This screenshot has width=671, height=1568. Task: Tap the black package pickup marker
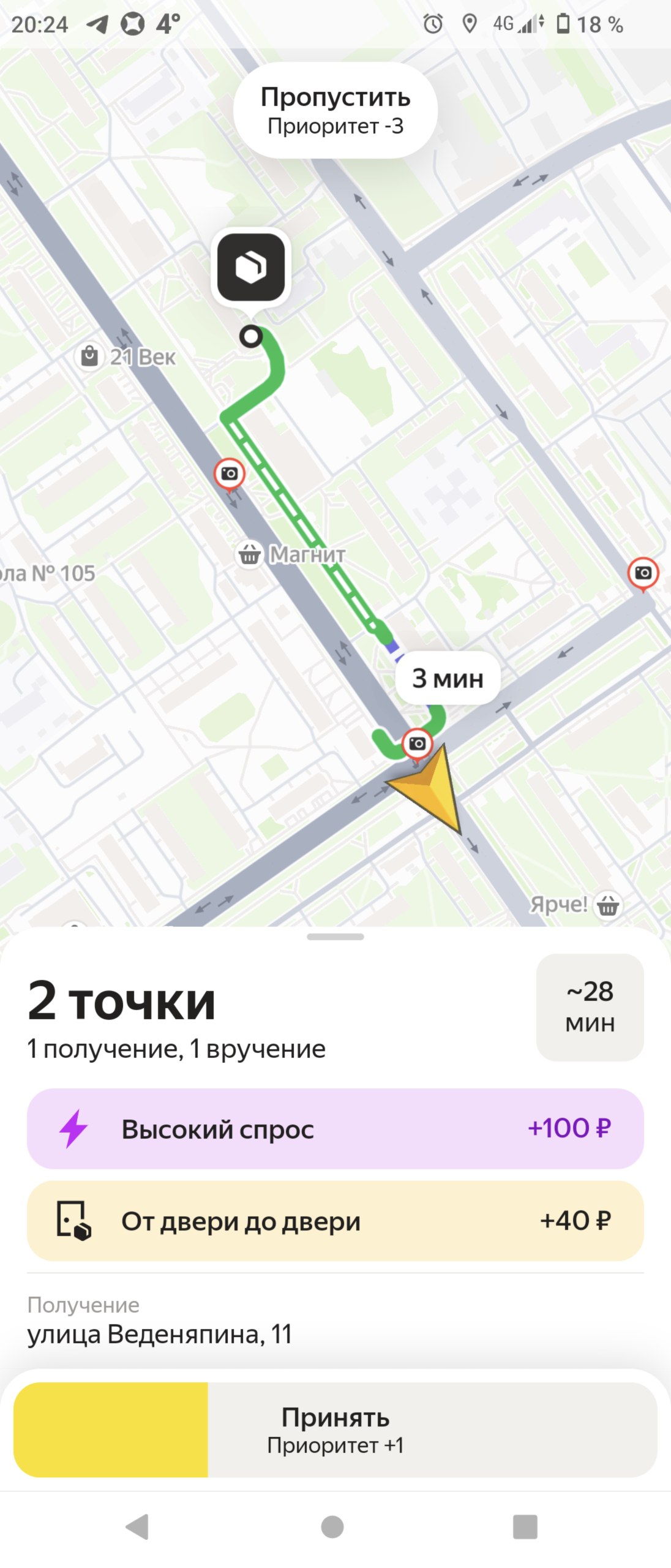click(251, 267)
